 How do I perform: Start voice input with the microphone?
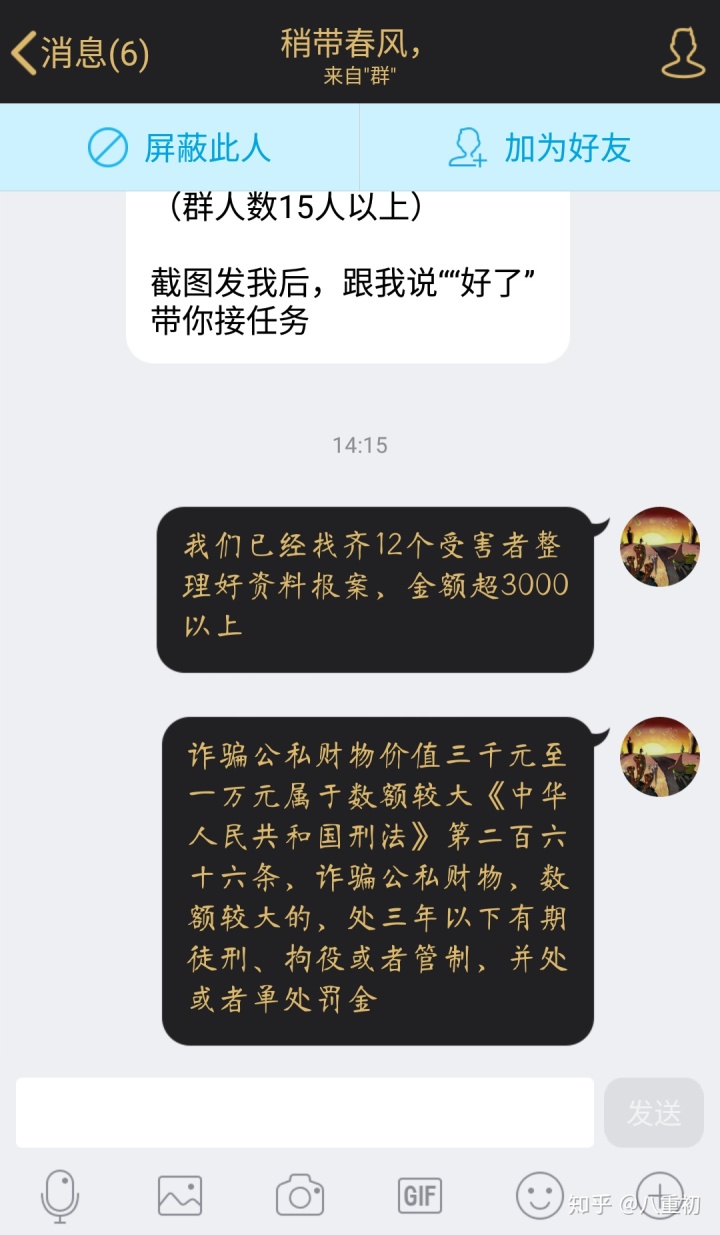[x=60, y=1196]
